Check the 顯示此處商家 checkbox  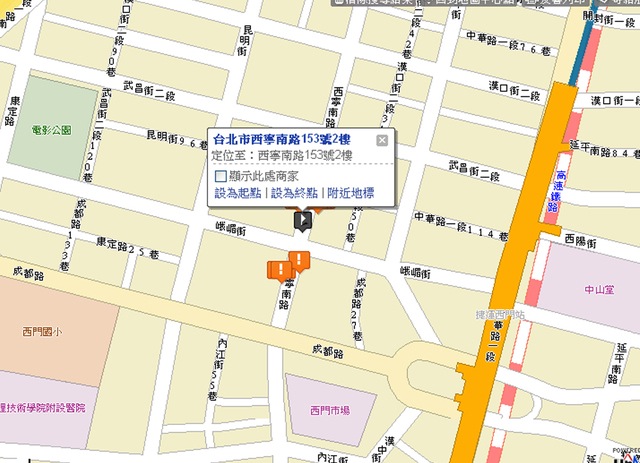click(x=221, y=176)
